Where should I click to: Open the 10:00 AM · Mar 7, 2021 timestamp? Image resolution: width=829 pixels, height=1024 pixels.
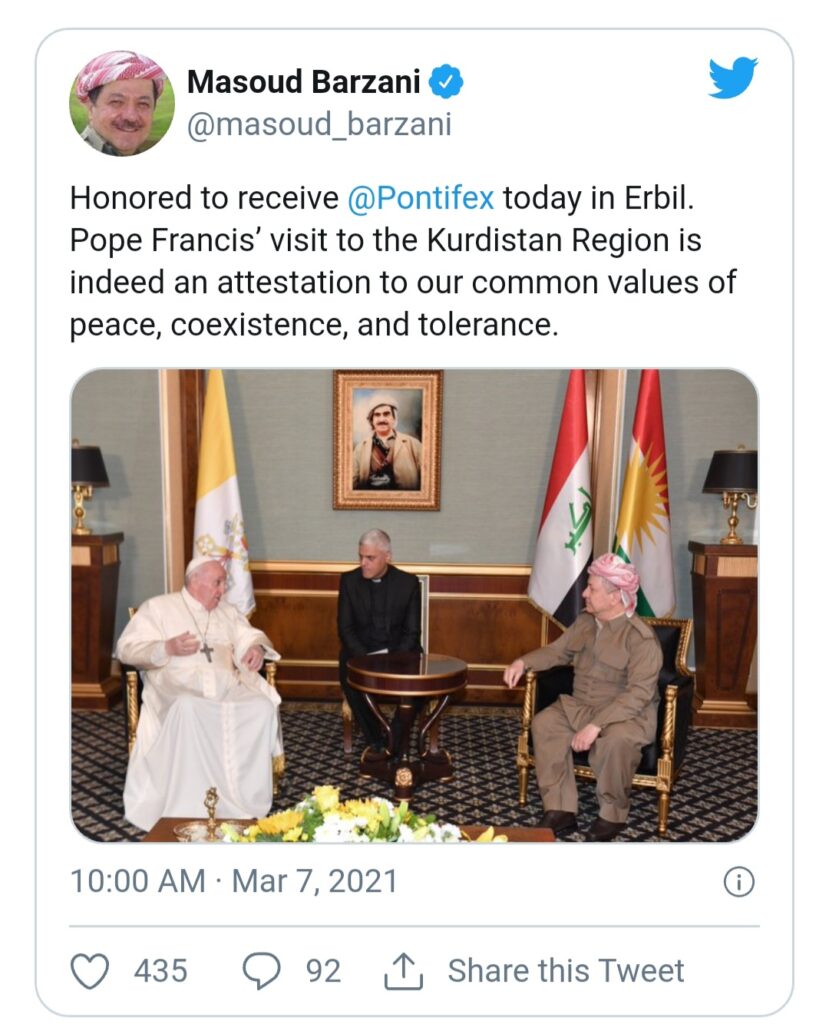(234, 881)
